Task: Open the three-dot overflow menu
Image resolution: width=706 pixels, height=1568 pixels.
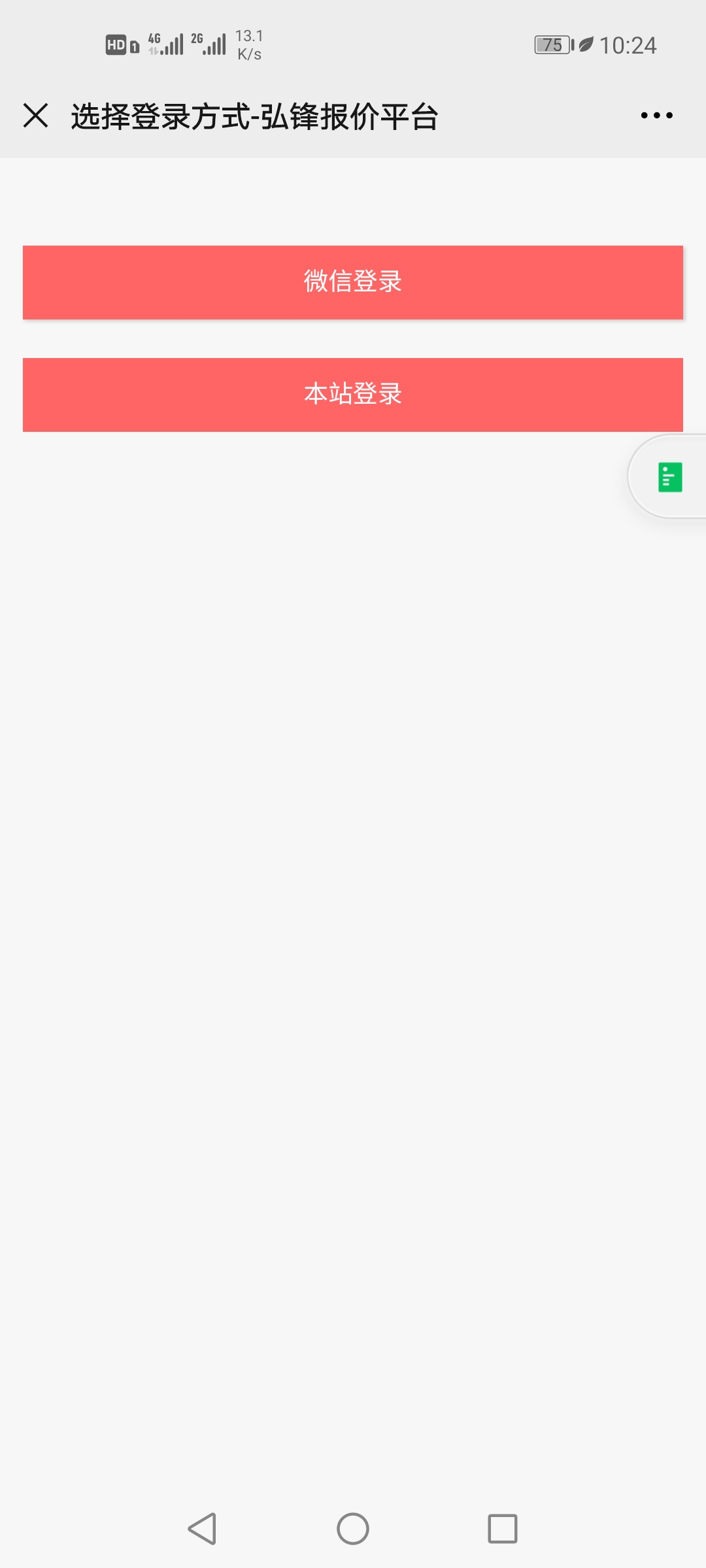Action: [656, 116]
